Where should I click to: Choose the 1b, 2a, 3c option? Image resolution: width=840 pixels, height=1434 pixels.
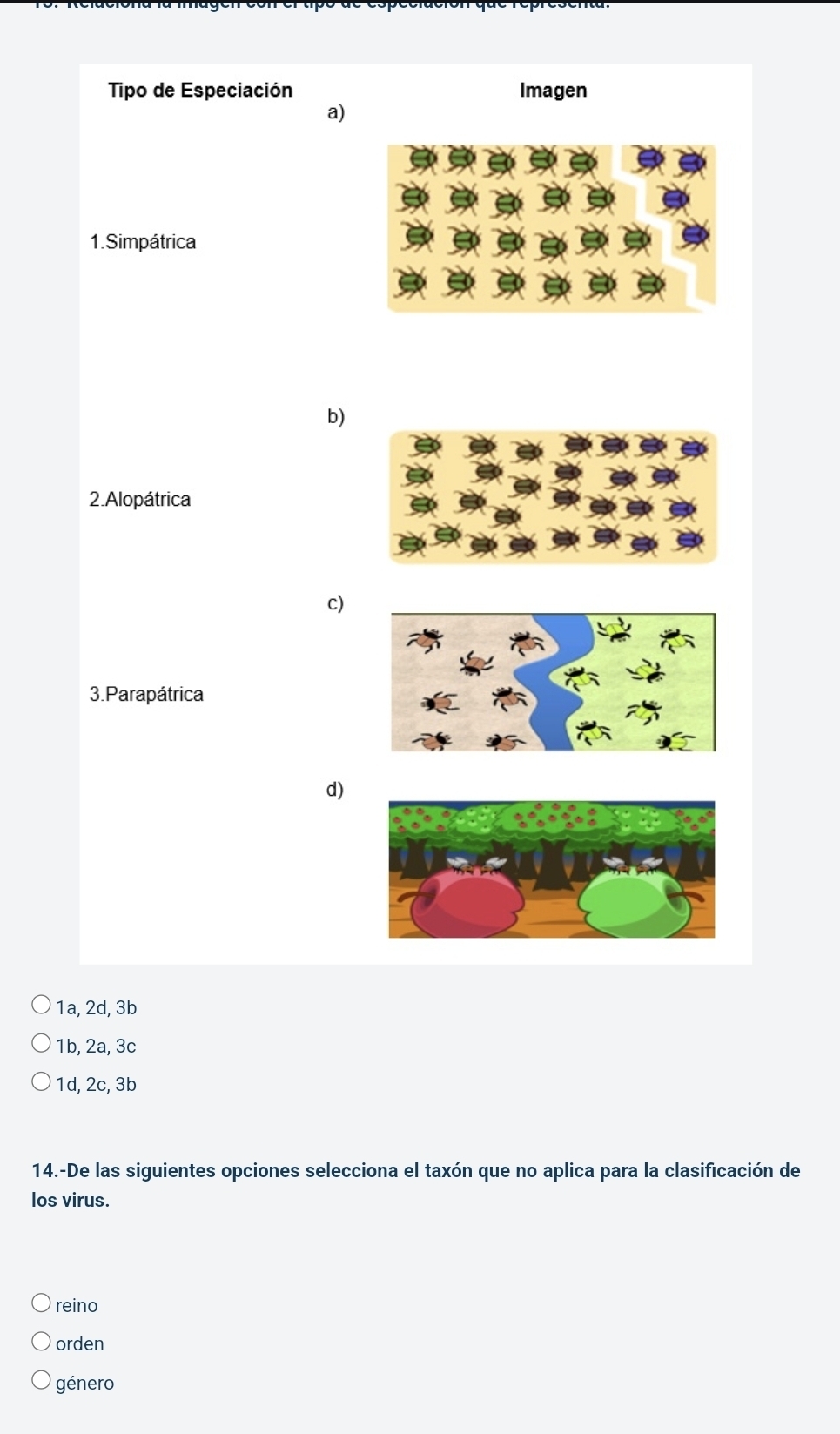click(x=42, y=1045)
